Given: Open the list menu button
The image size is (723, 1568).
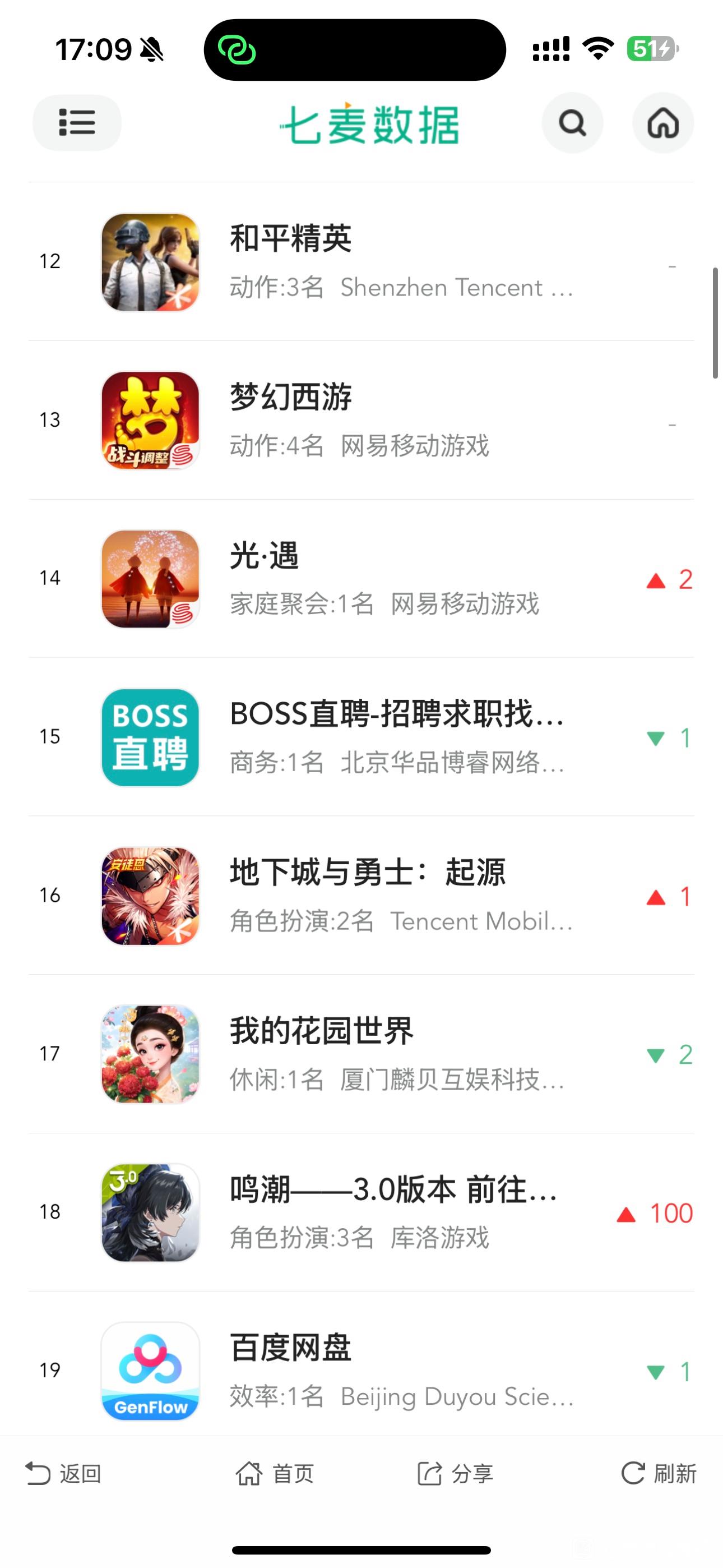Looking at the screenshot, I should click(77, 122).
